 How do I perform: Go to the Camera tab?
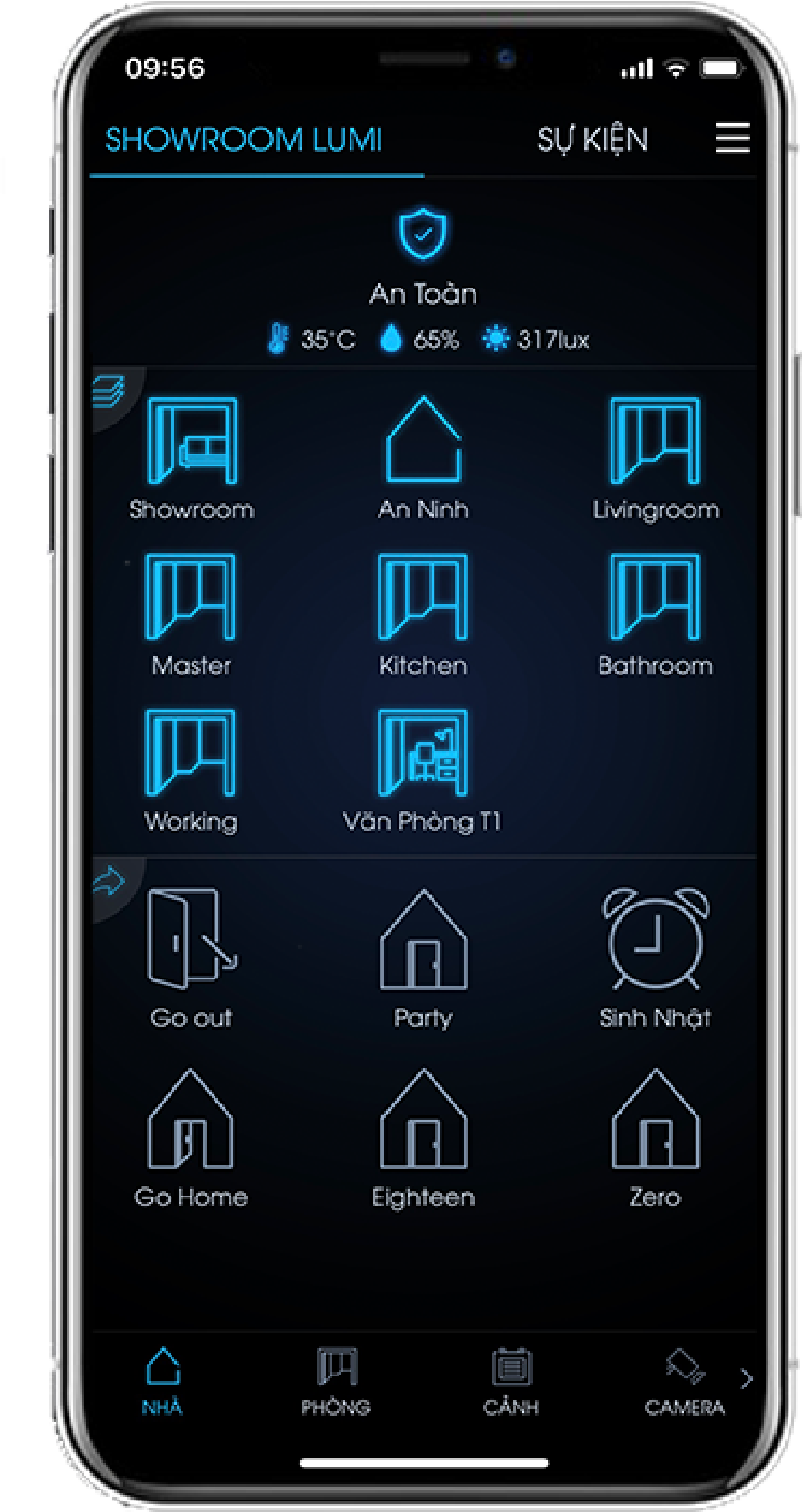(x=684, y=1382)
